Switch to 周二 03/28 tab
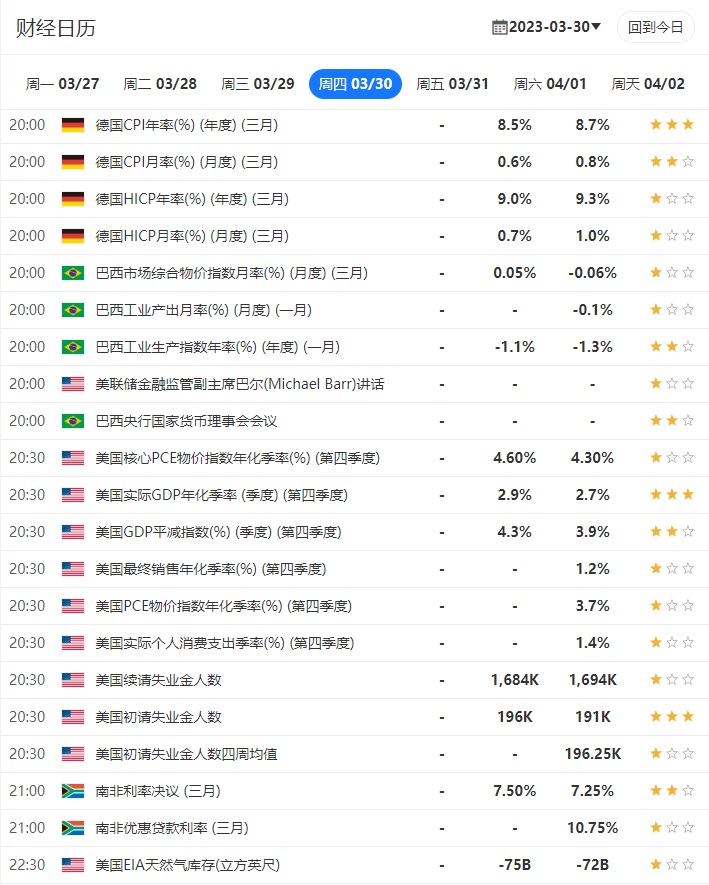Screen dimensions: 709x885 pyautogui.click(x=160, y=84)
